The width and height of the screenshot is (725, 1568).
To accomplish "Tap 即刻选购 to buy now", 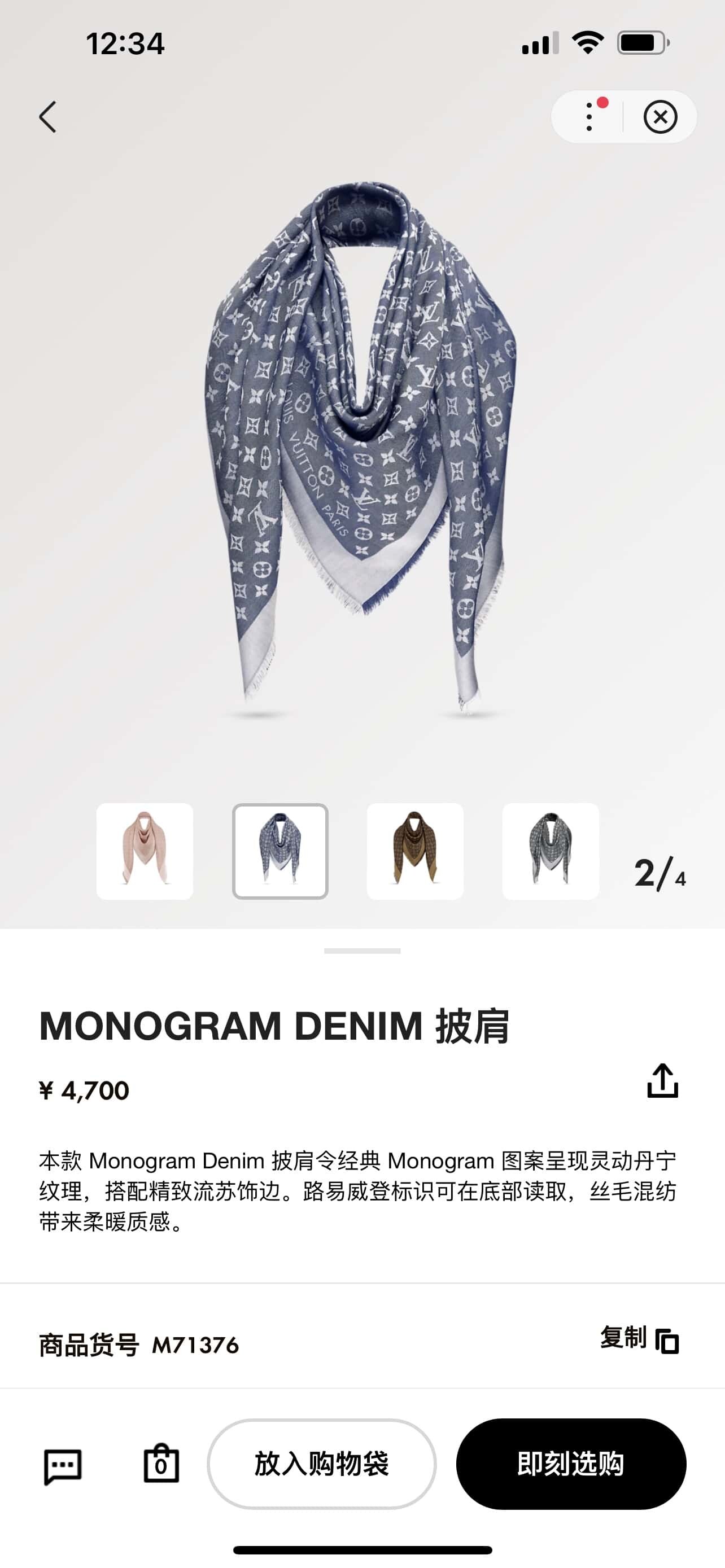I will (571, 1464).
